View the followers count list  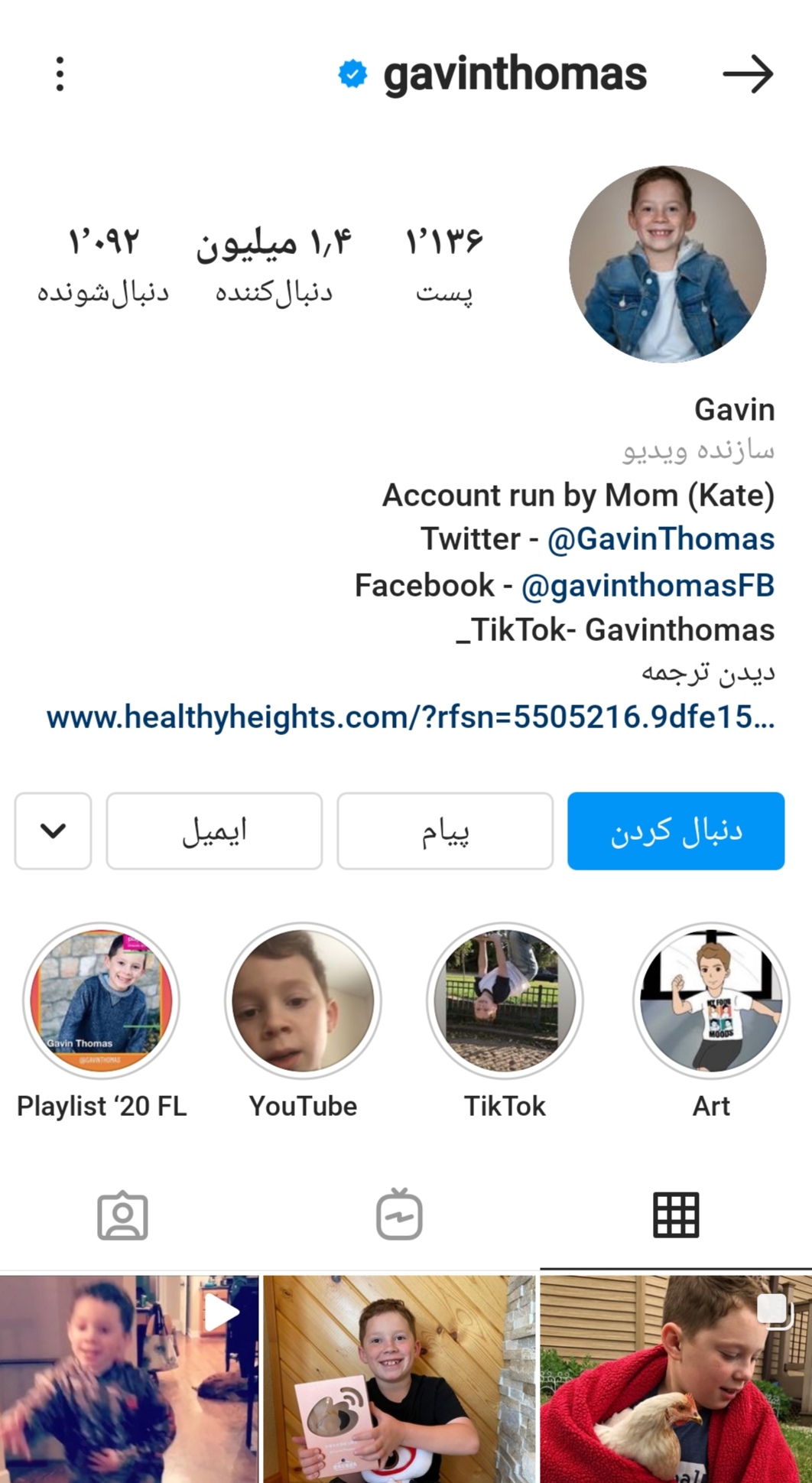click(x=273, y=264)
